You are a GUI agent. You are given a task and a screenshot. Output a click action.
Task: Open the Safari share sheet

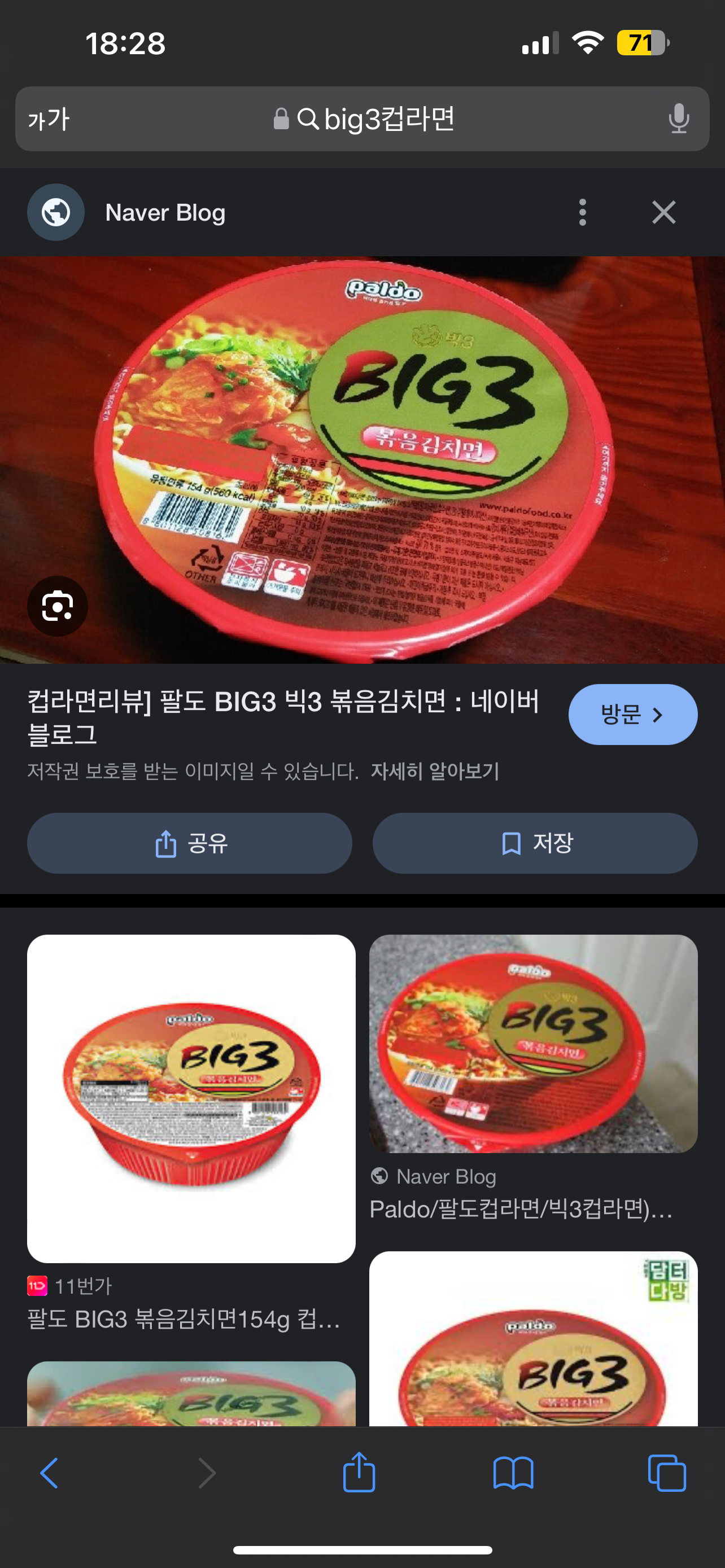tap(359, 1473)
